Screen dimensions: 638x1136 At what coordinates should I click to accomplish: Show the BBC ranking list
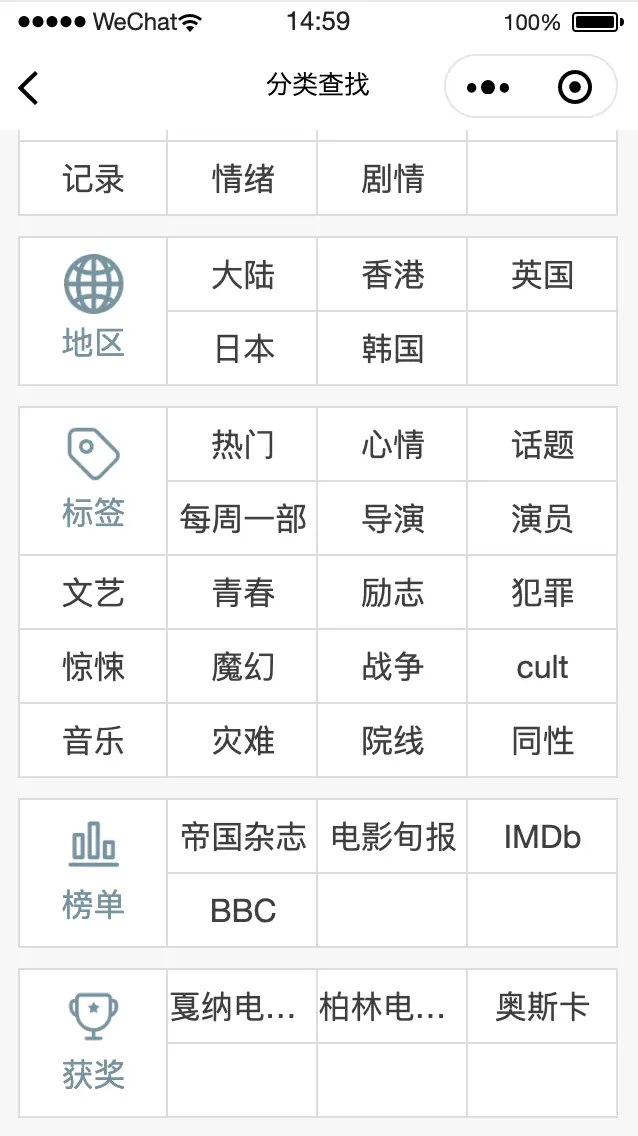[x=242, y=911]
